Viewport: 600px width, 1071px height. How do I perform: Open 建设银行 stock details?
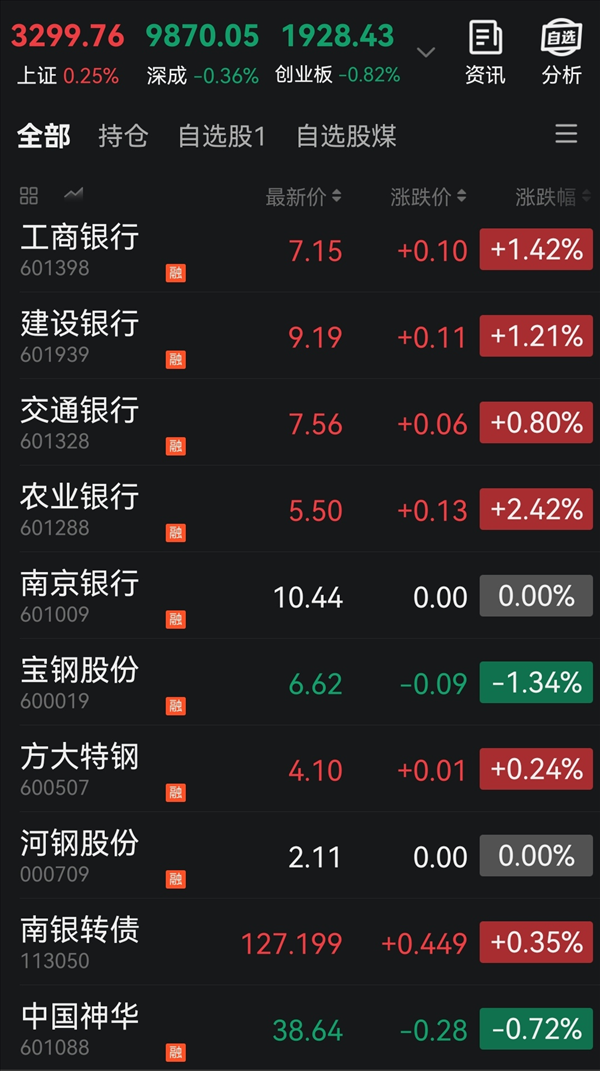click(300, 337)
